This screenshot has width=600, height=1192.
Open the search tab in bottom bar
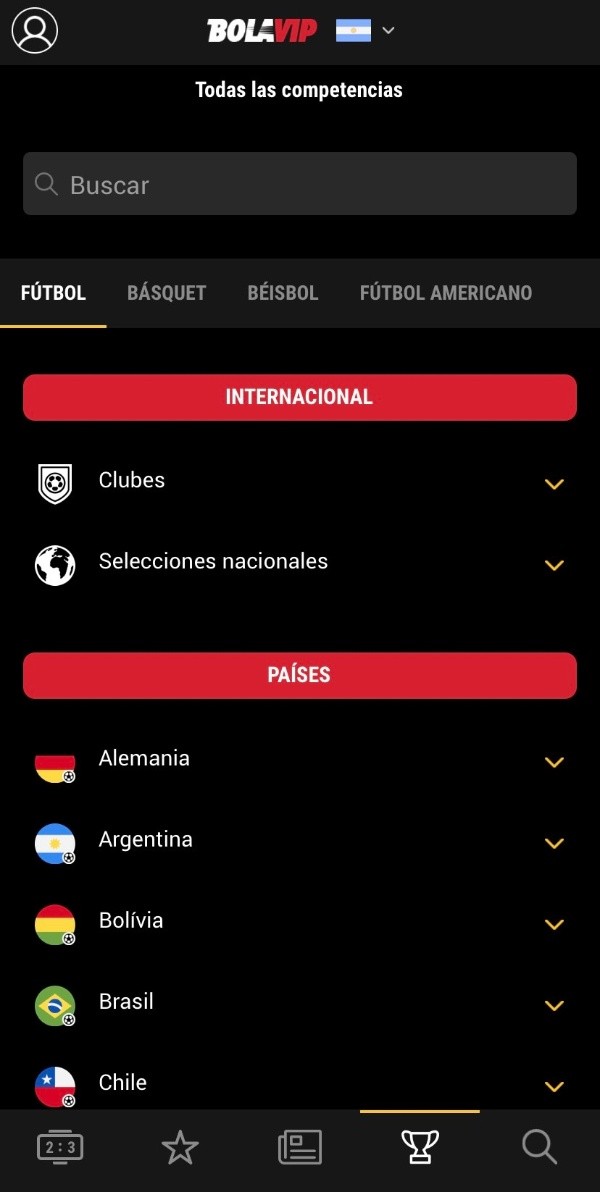(x=540, y=1147)
